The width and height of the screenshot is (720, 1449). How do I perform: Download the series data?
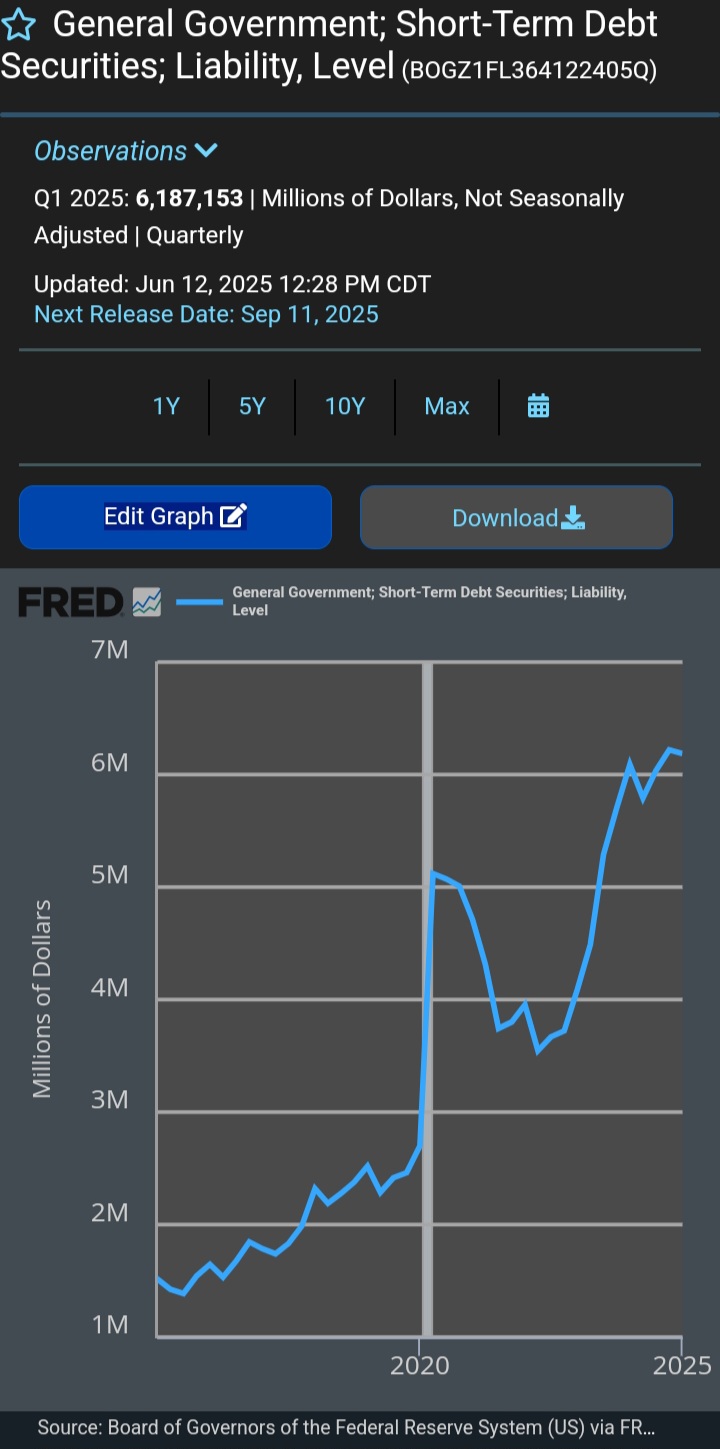coord(516,517)
